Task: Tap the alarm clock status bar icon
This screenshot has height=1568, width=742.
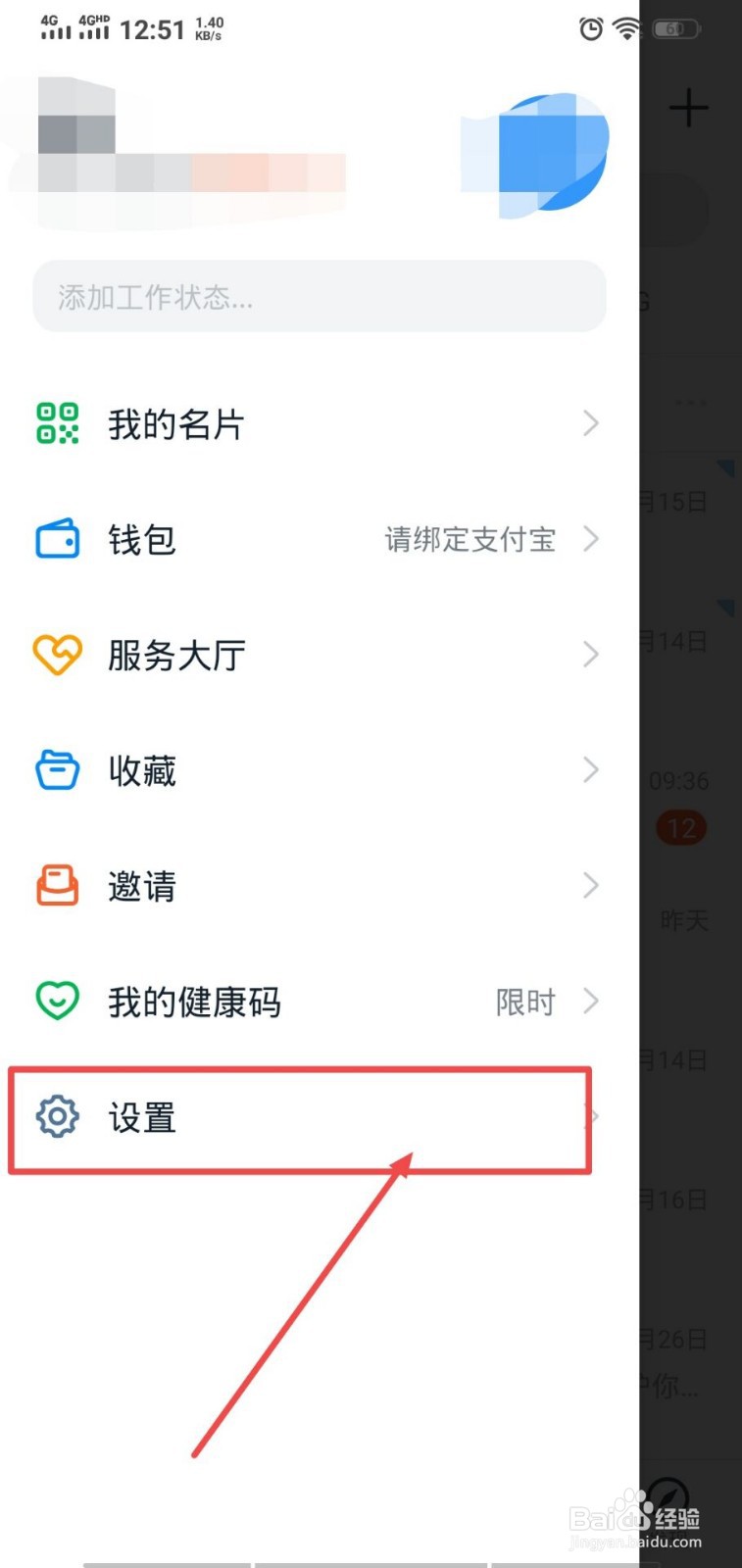Action: [590, 29]
